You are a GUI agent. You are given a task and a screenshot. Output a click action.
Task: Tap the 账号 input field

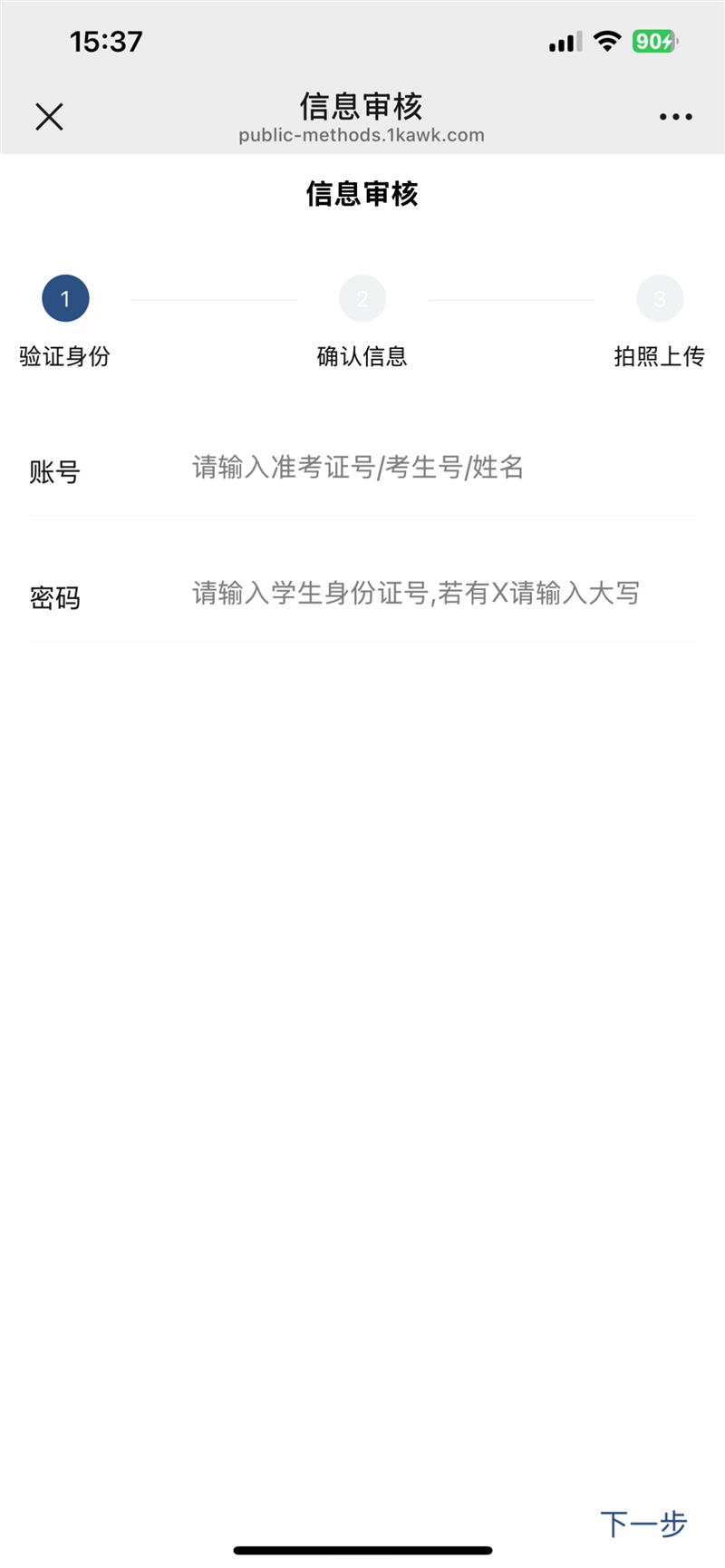442,468
